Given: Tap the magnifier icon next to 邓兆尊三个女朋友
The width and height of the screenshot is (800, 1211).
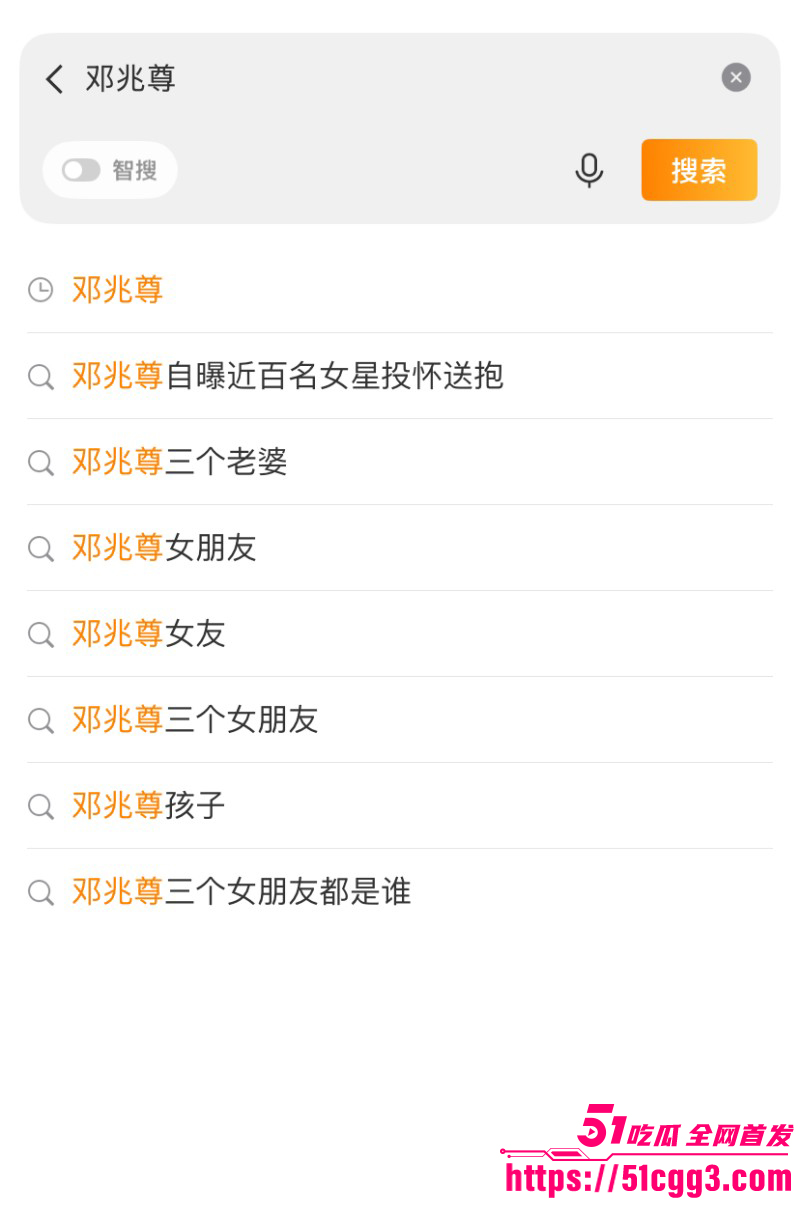Looking at the screenshot, I should pyautogui.click(x=40, y=720).
